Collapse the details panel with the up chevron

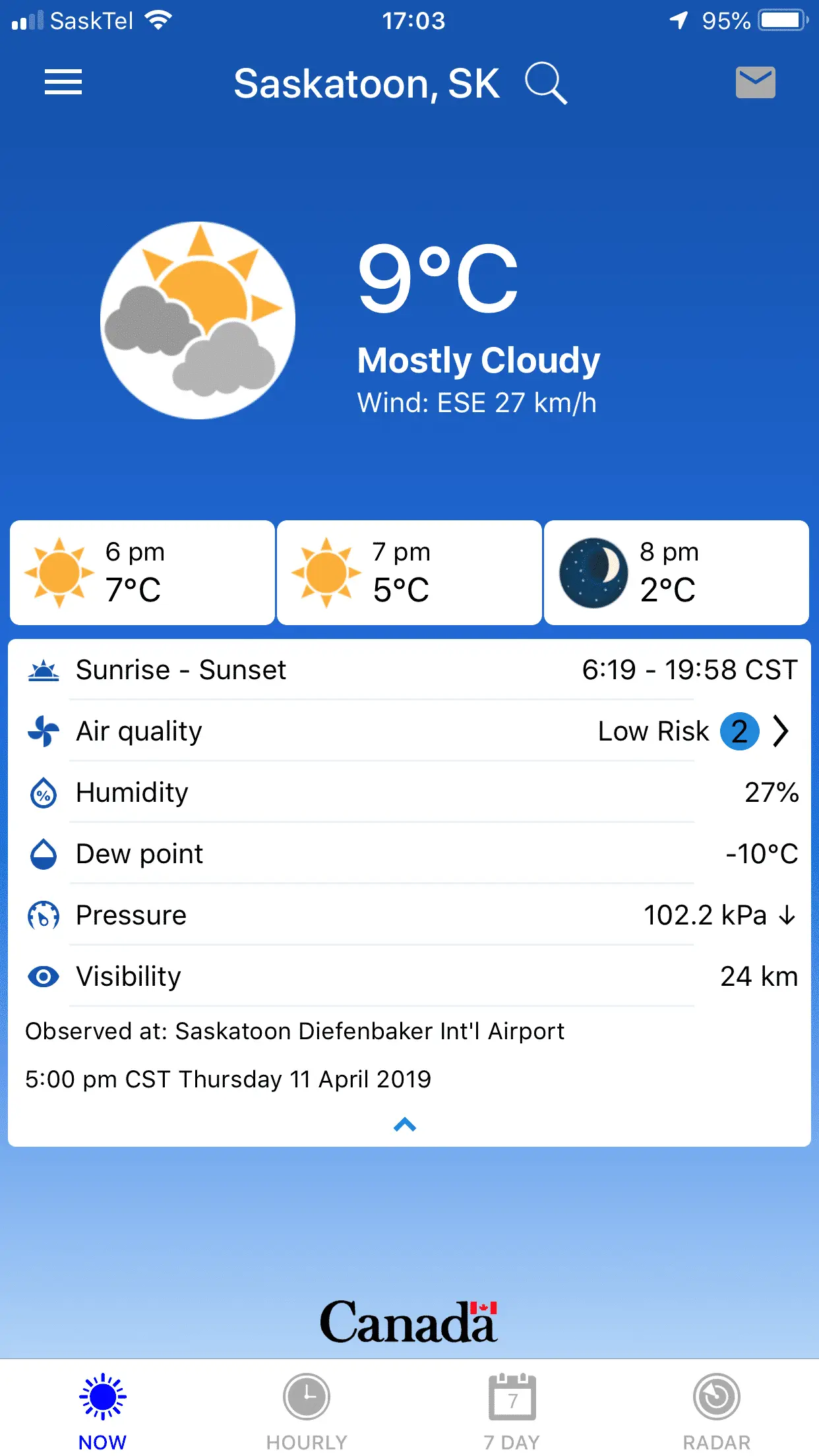click(x=405, y=1124)
